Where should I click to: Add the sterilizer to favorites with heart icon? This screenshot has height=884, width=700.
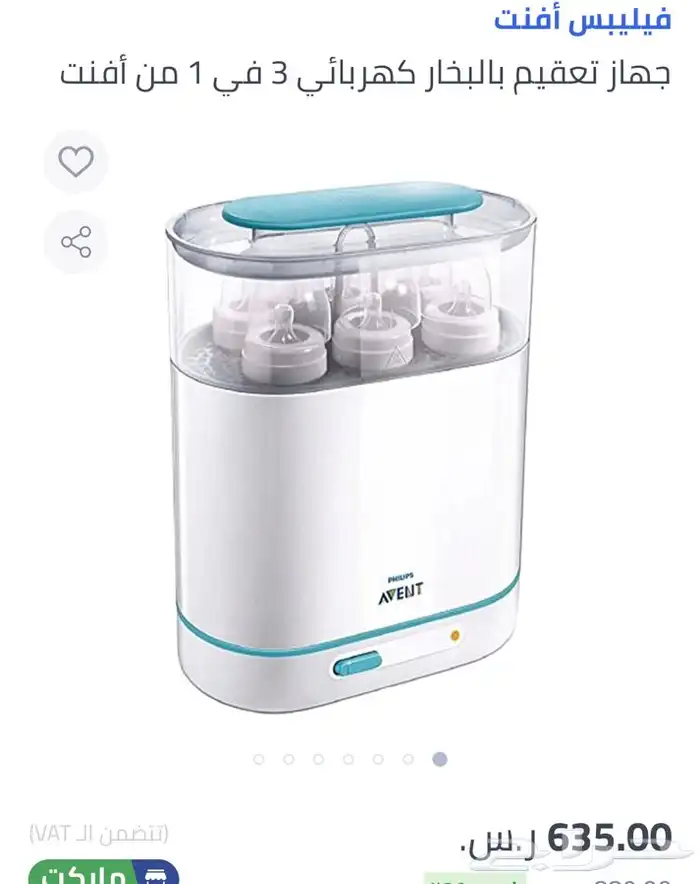click(76, 161)
